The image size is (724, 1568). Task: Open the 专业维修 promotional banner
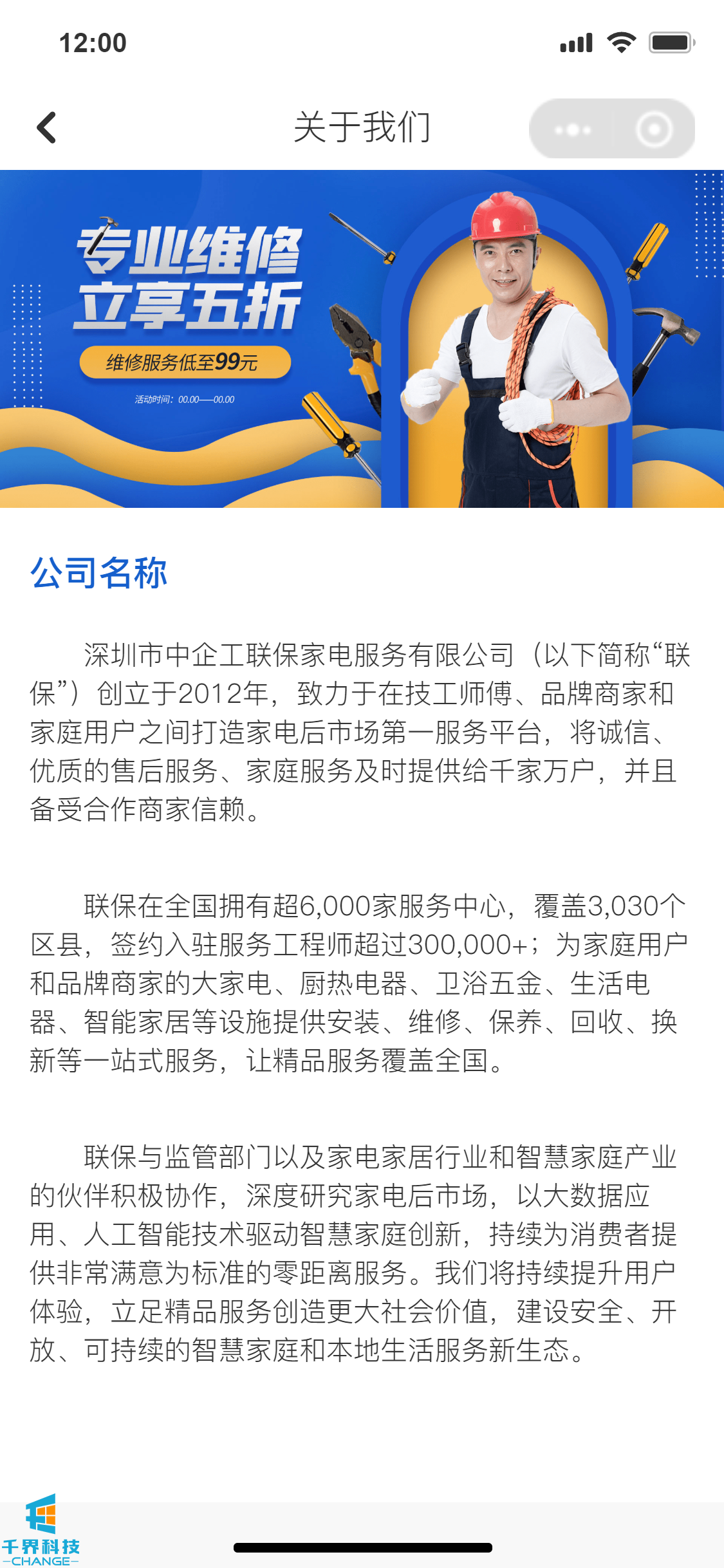[362, 339]
